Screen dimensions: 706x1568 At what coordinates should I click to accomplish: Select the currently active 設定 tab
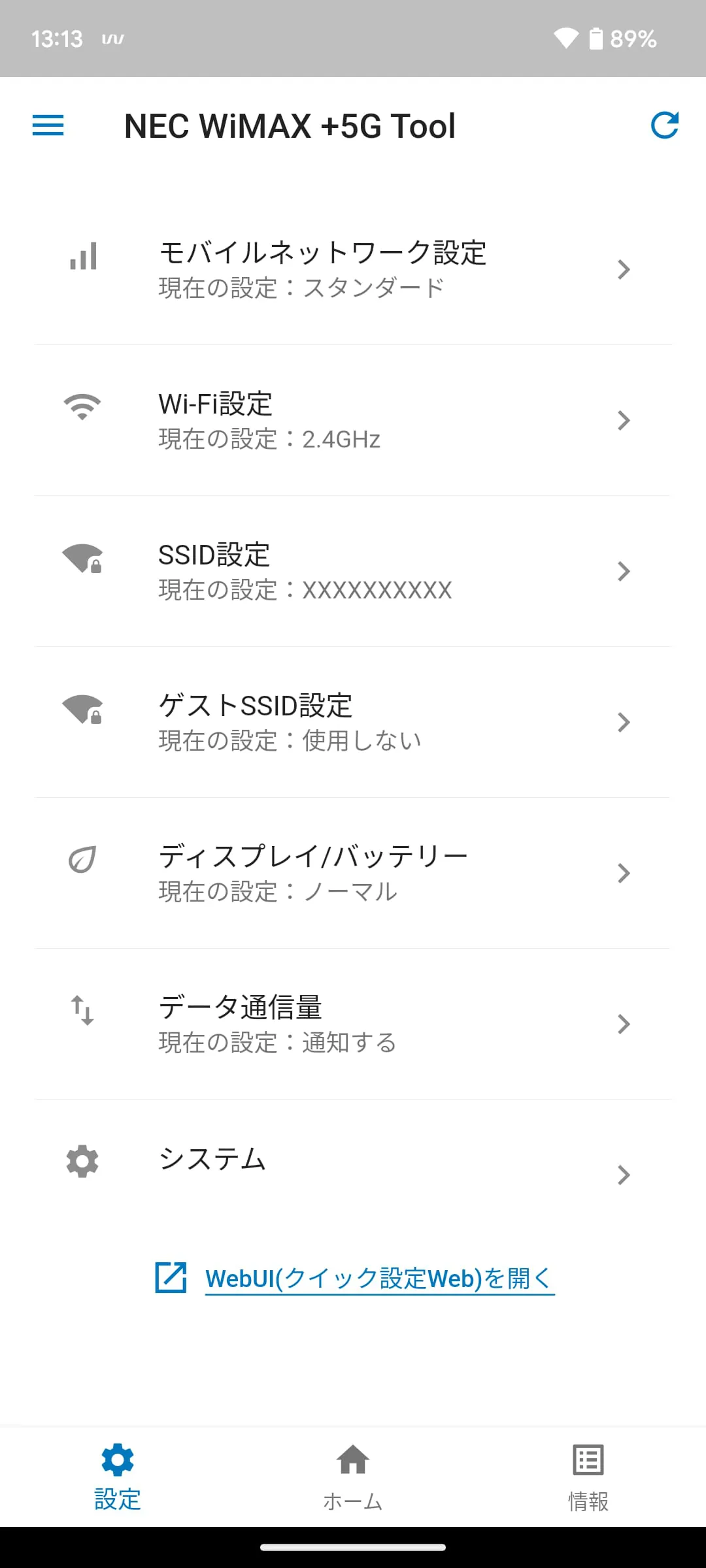(118, 1477)
